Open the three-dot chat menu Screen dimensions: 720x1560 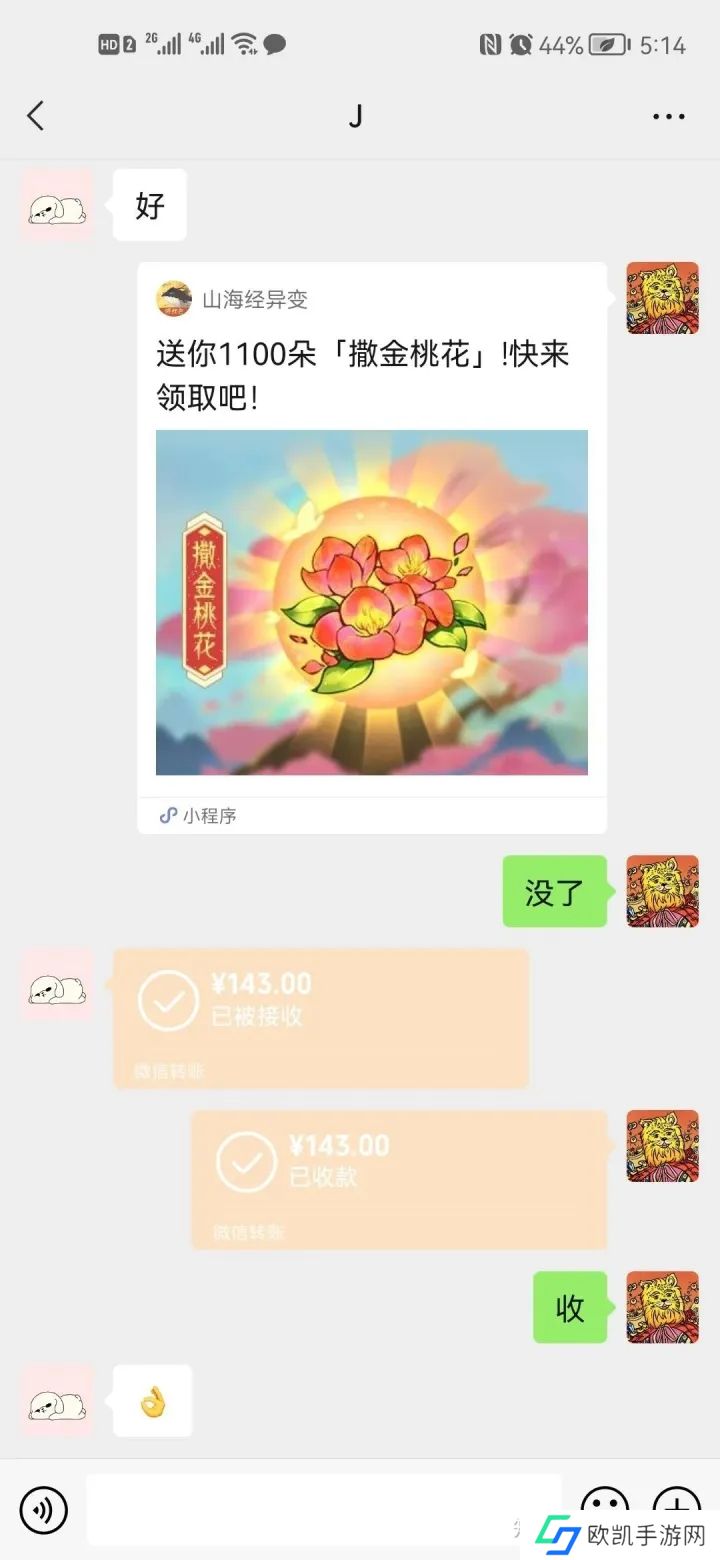click(x=668, y=116)
